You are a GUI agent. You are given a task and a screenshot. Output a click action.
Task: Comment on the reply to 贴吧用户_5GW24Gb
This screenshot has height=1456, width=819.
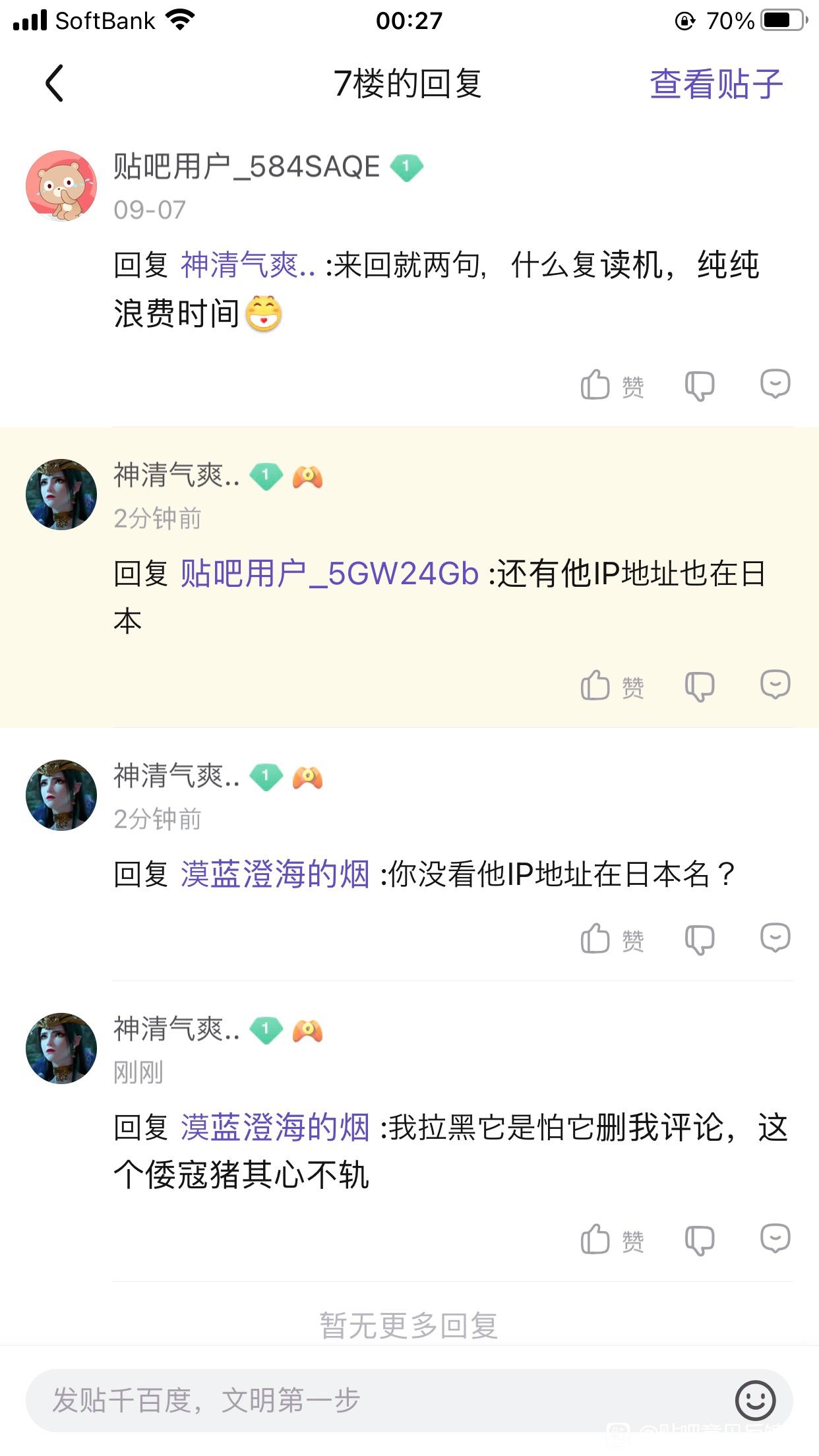coord(775,684)
